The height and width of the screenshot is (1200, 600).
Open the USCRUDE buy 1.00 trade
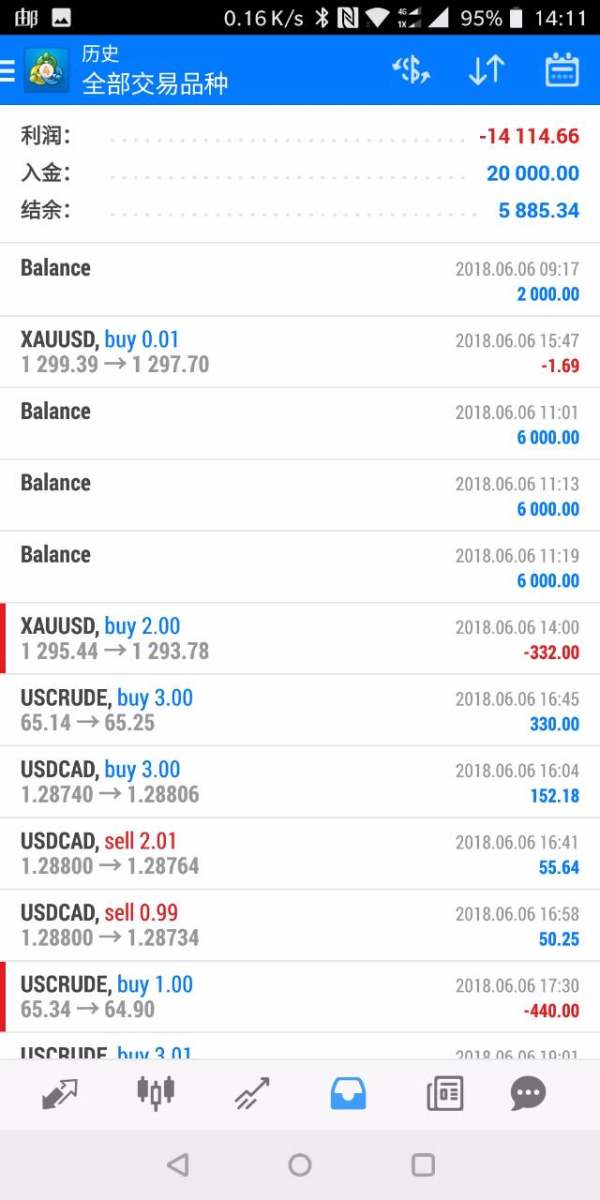click(x=300, y=997)
